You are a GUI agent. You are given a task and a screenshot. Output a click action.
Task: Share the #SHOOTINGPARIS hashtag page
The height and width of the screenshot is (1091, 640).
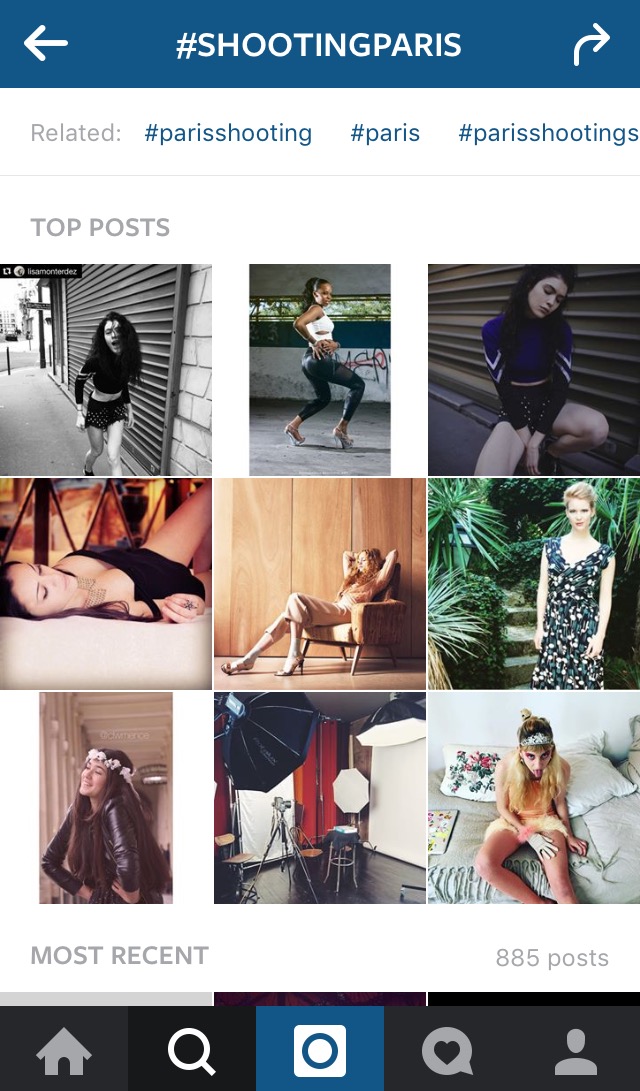click(591, 45)
